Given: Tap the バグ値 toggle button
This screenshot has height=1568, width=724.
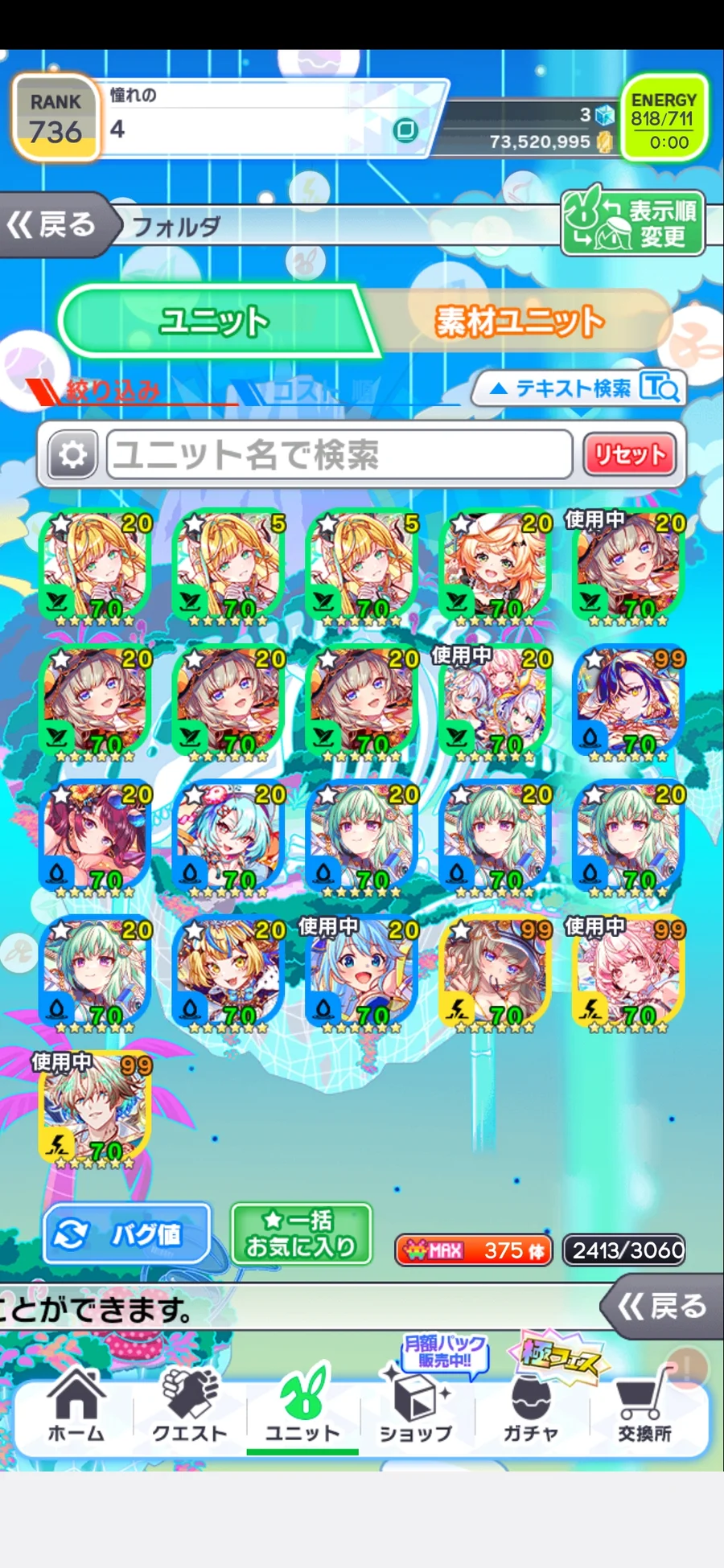Looking at the screenshot, I should pyautogui.click(x=127, y=1233).
